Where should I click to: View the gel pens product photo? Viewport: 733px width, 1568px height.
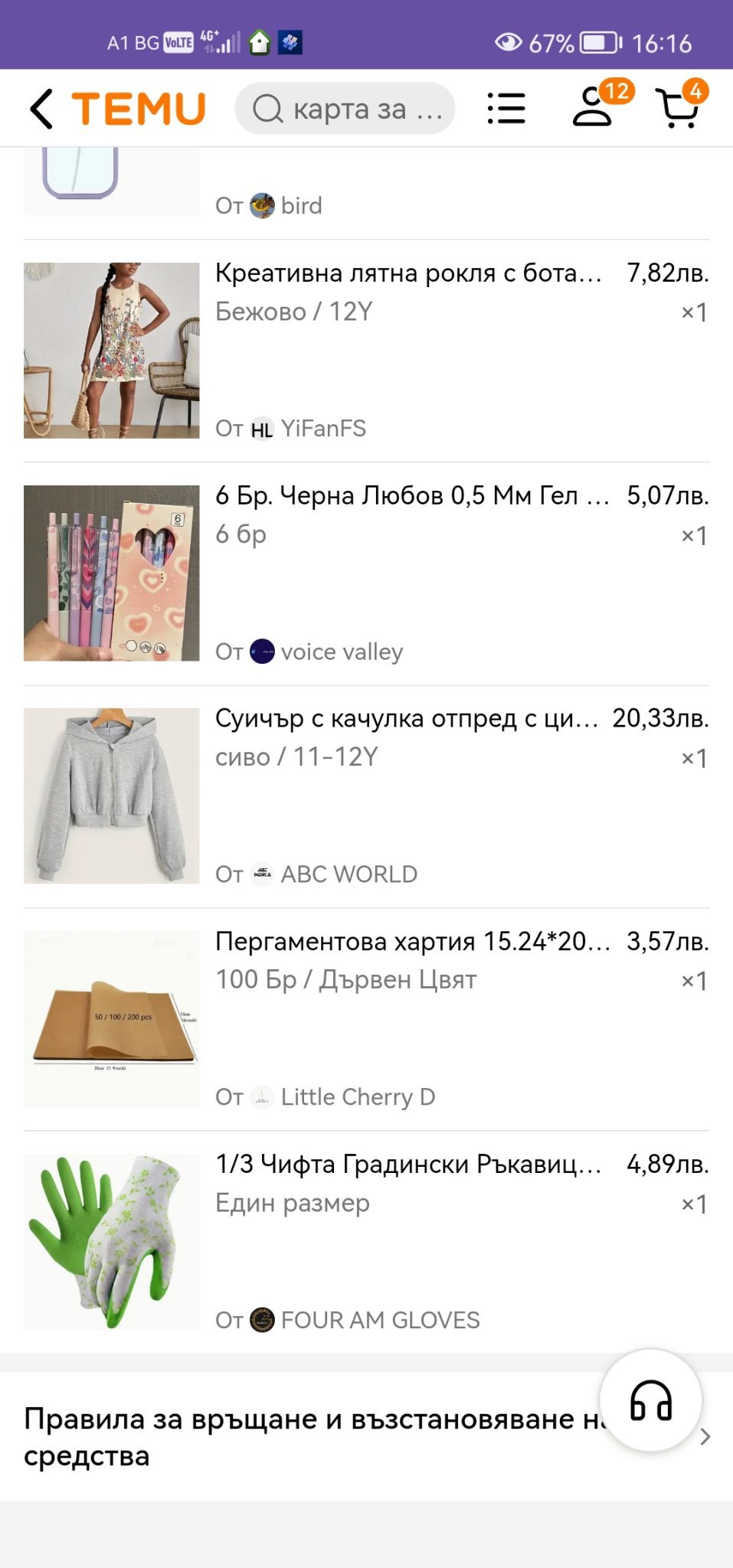click(x=112, y=573)
